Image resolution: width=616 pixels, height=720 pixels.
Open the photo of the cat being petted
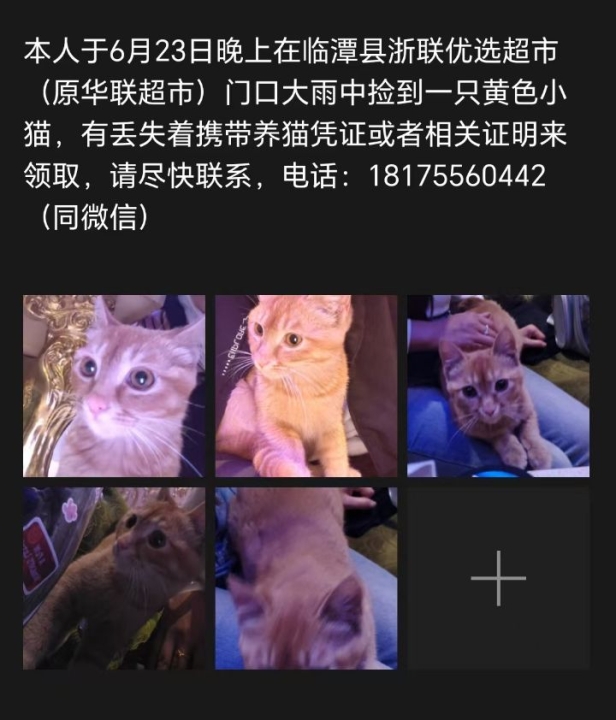498,385
